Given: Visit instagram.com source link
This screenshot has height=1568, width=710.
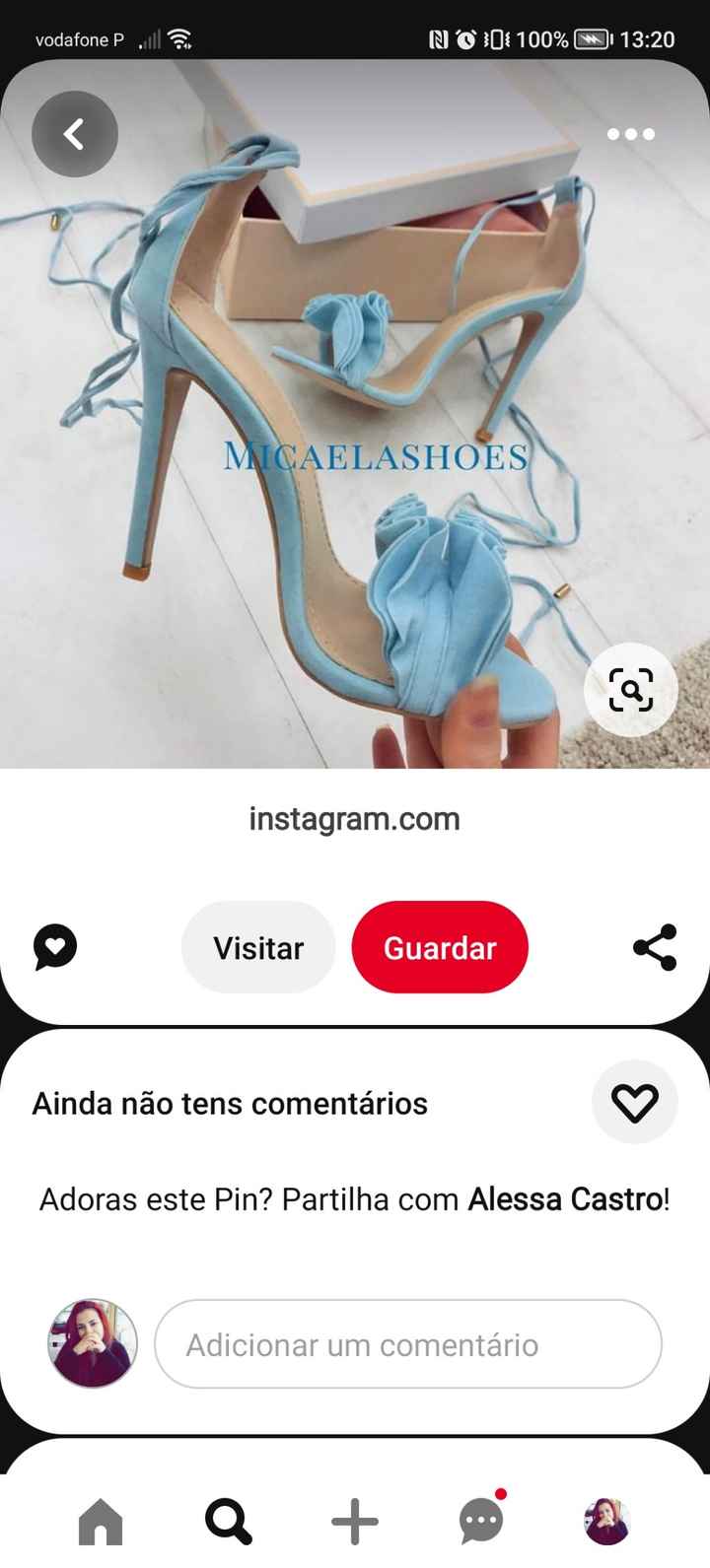Looking at the screenshot, I should 355,818.
